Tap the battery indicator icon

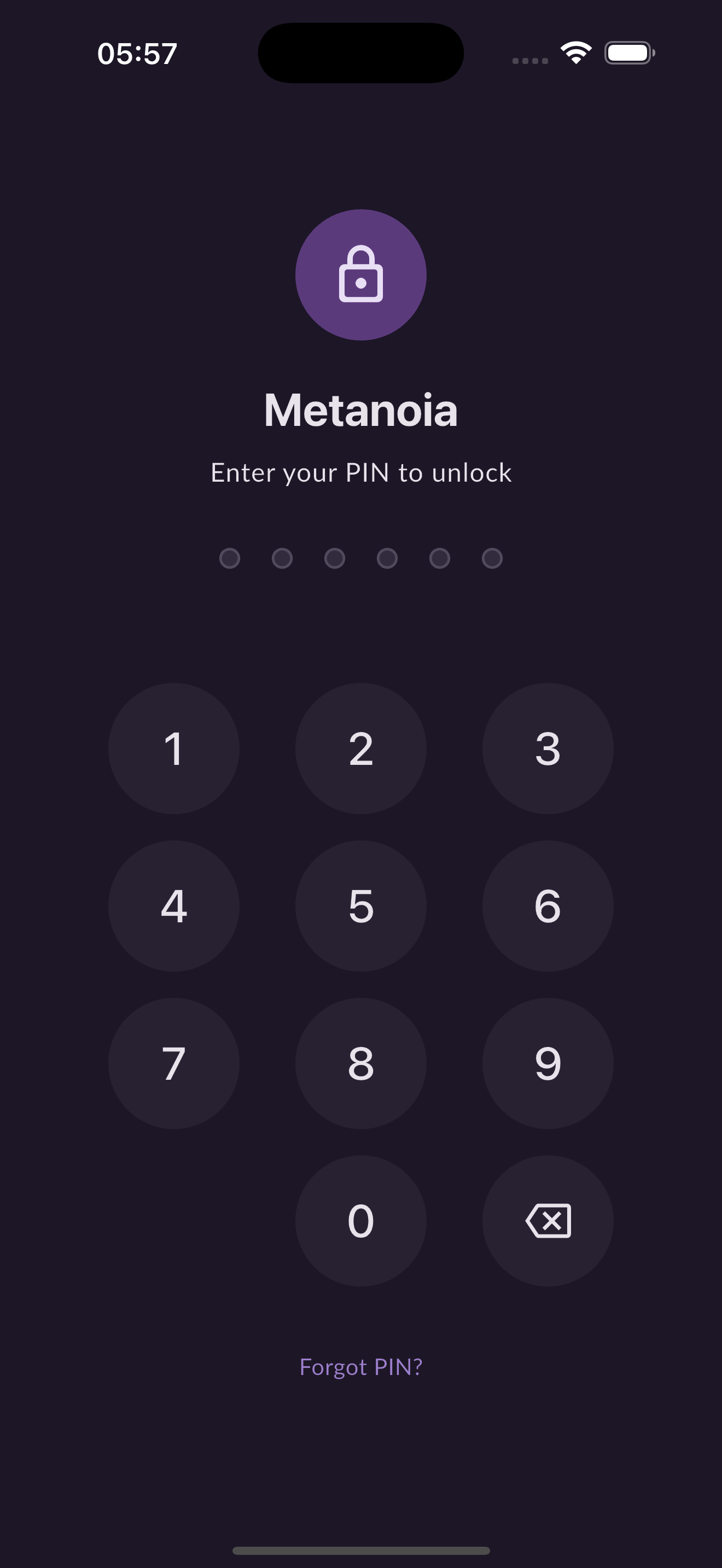[x=630, y=52]
